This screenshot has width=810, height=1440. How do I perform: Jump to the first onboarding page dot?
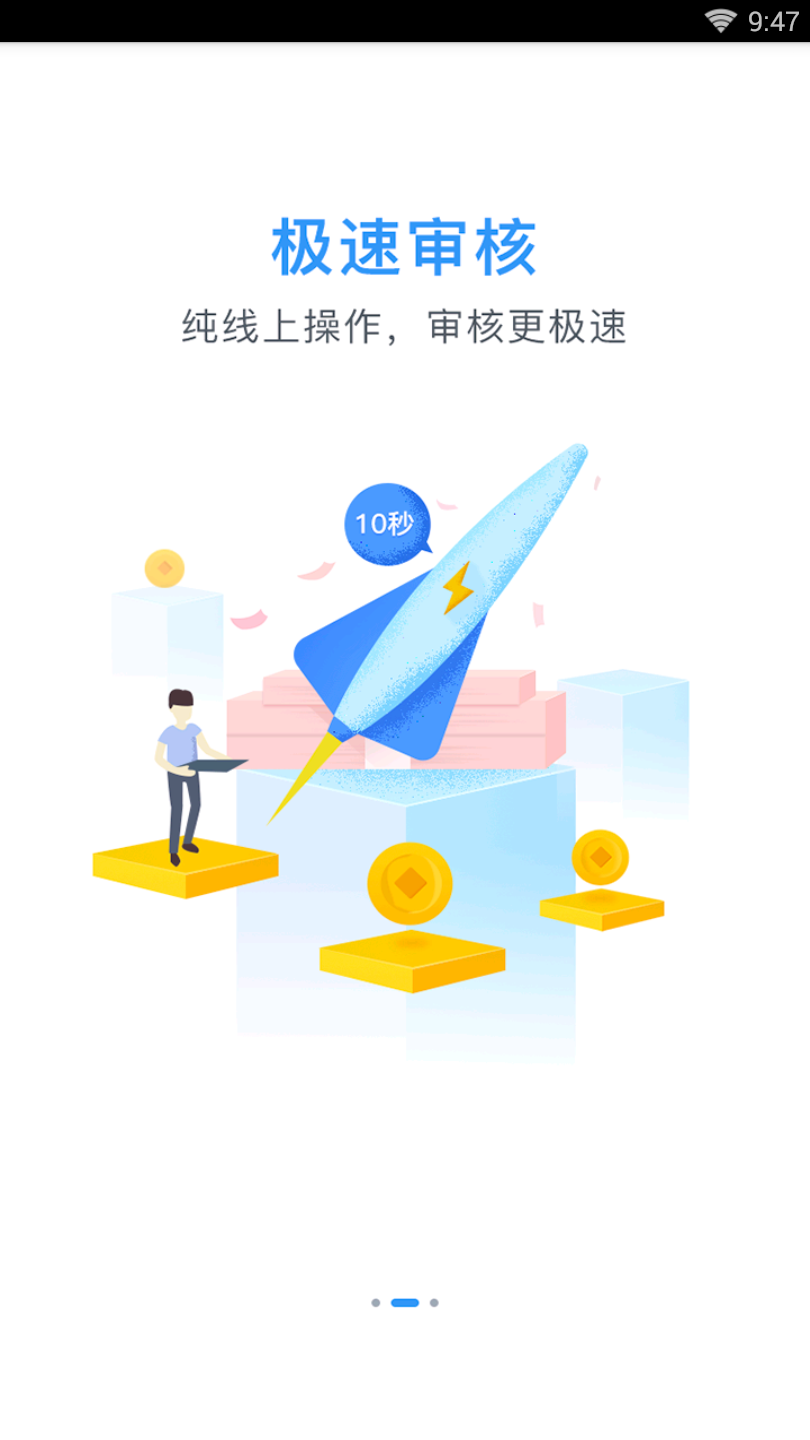click(x=376, y=1303)
